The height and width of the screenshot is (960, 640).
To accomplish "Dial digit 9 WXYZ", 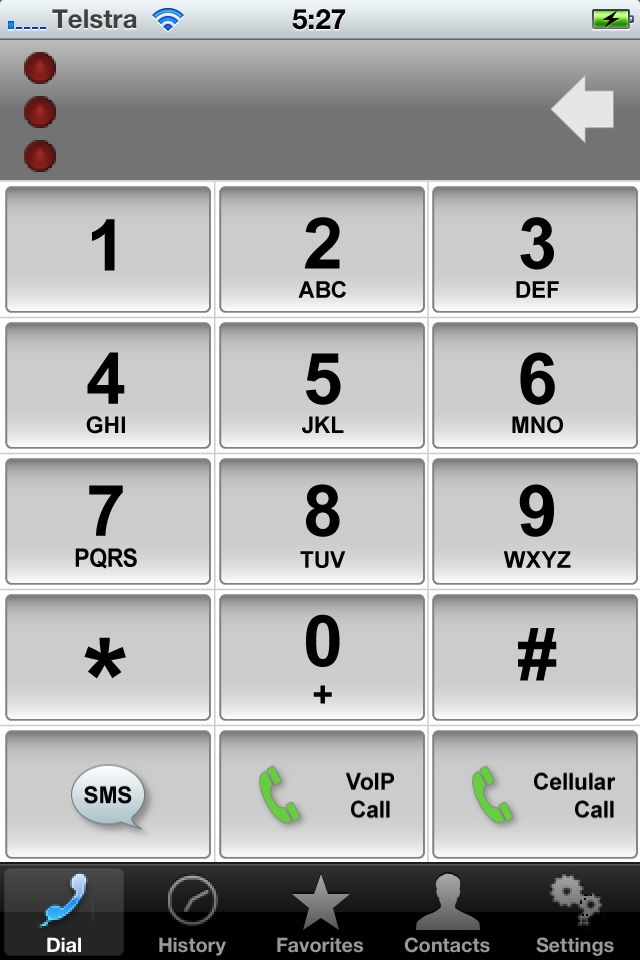I will (535, 521).
